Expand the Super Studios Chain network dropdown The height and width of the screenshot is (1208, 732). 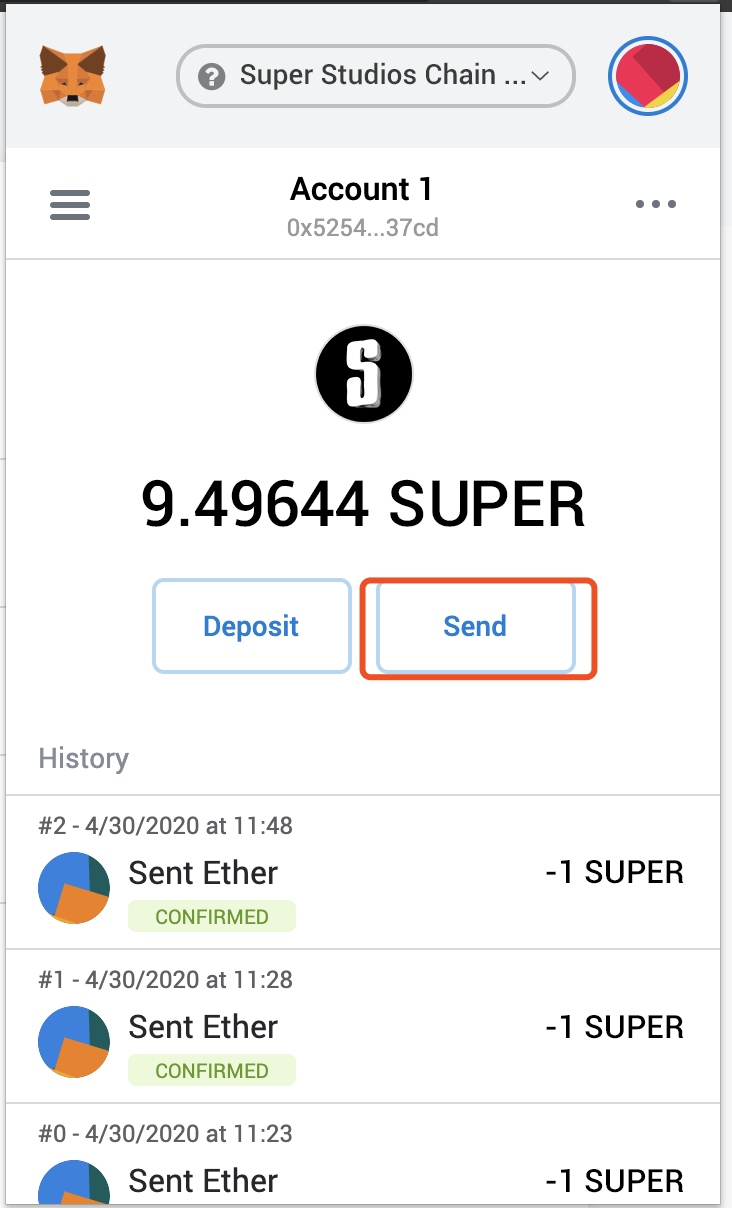tap(376, 76)
